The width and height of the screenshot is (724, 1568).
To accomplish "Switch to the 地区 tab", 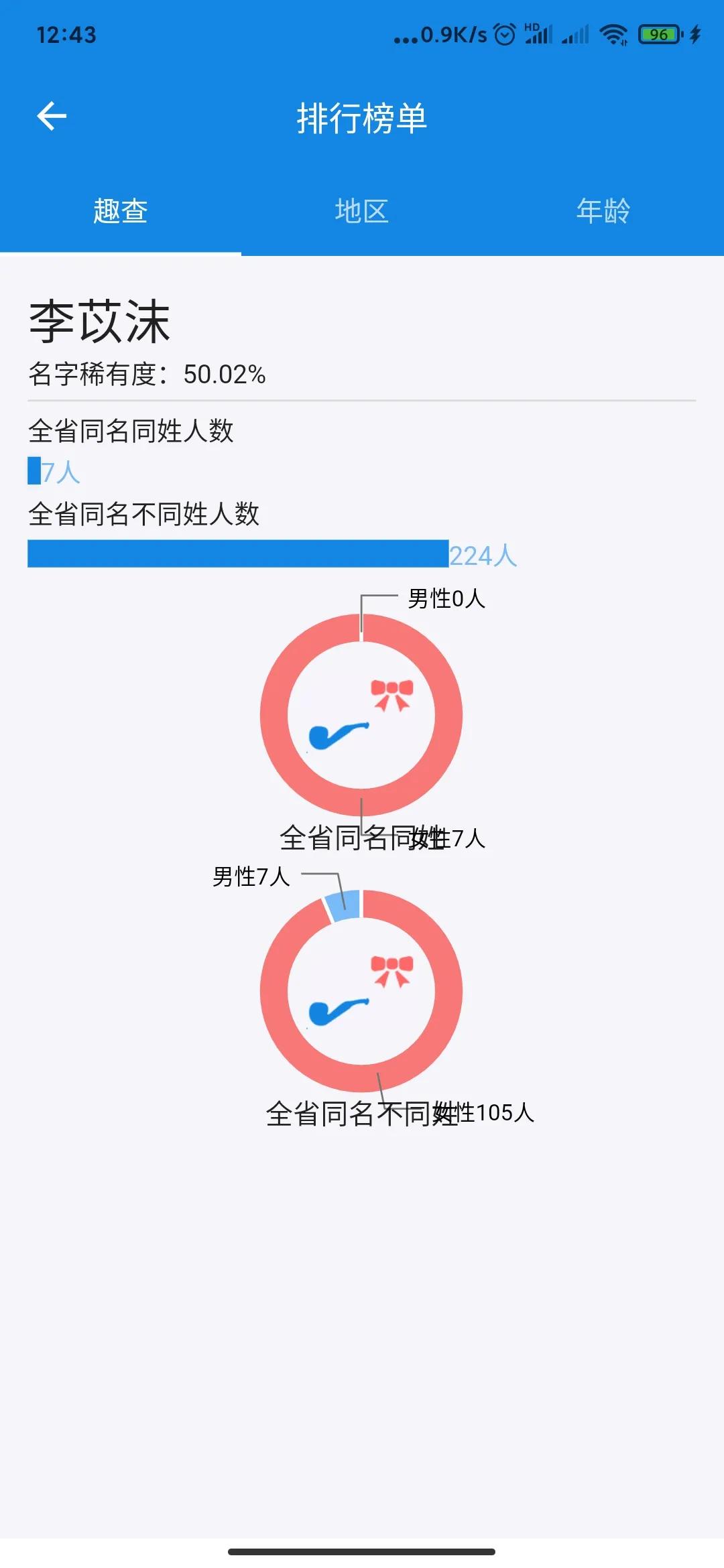I will 362,210.
